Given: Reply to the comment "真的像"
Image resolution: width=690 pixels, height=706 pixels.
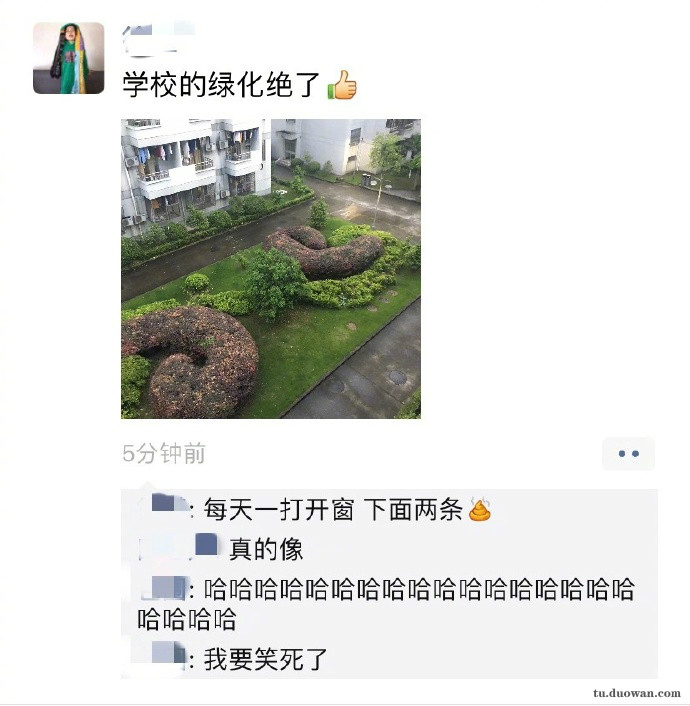Looking at the screenshot, I should pyautogui.click(x=265, y=548).
